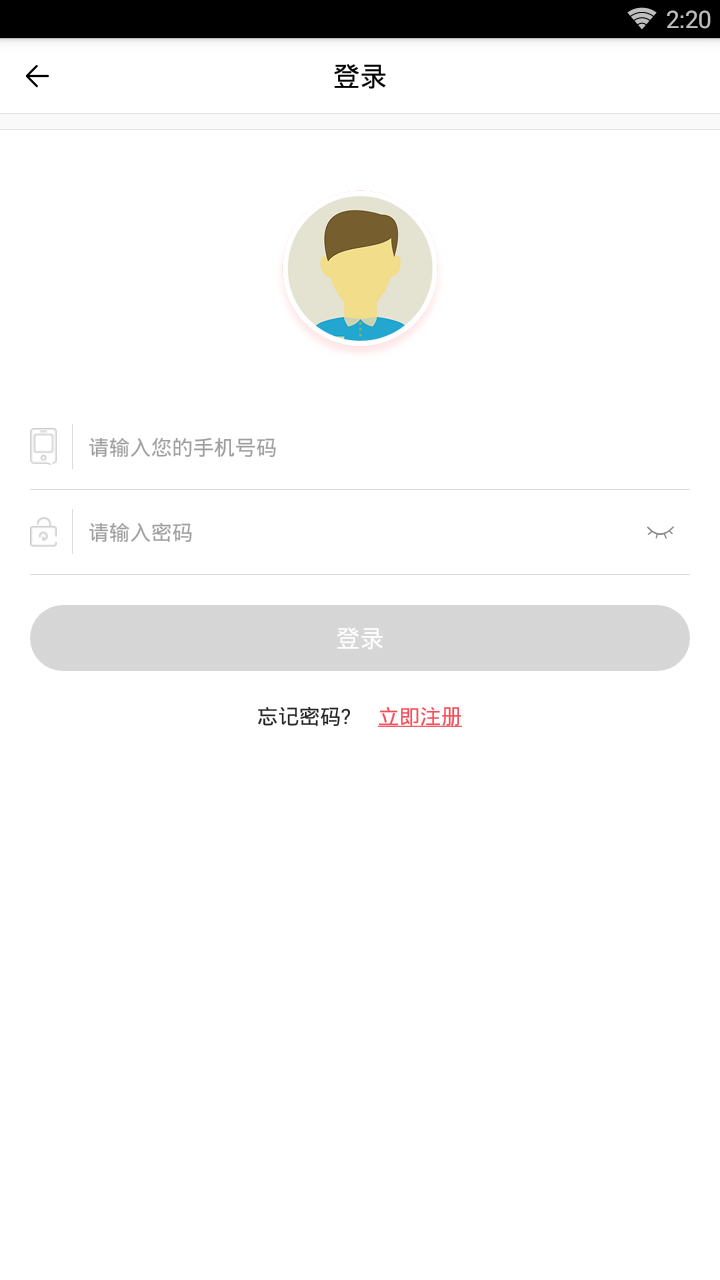
Task: Focus the password input field
Action: [350, 532]
